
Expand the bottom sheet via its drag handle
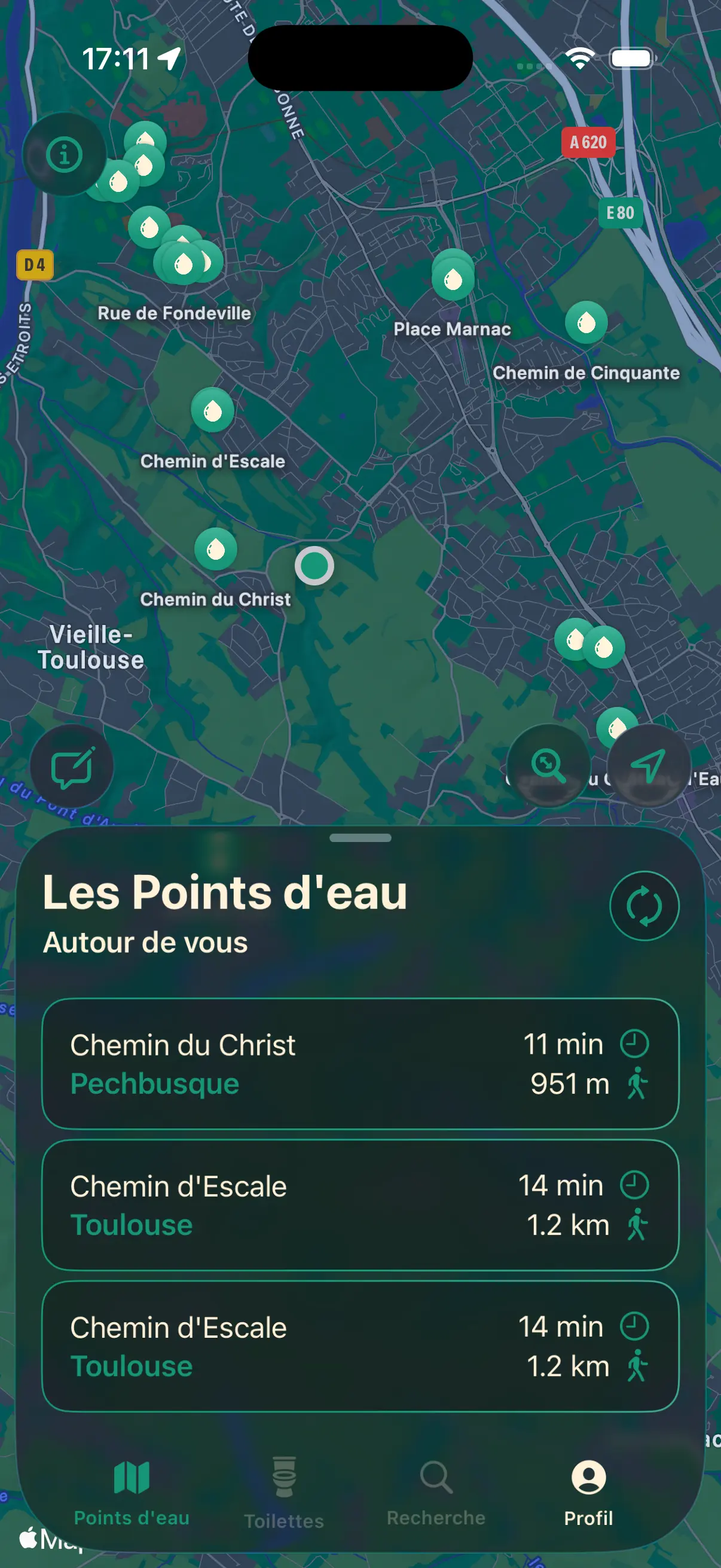point(360,838)
